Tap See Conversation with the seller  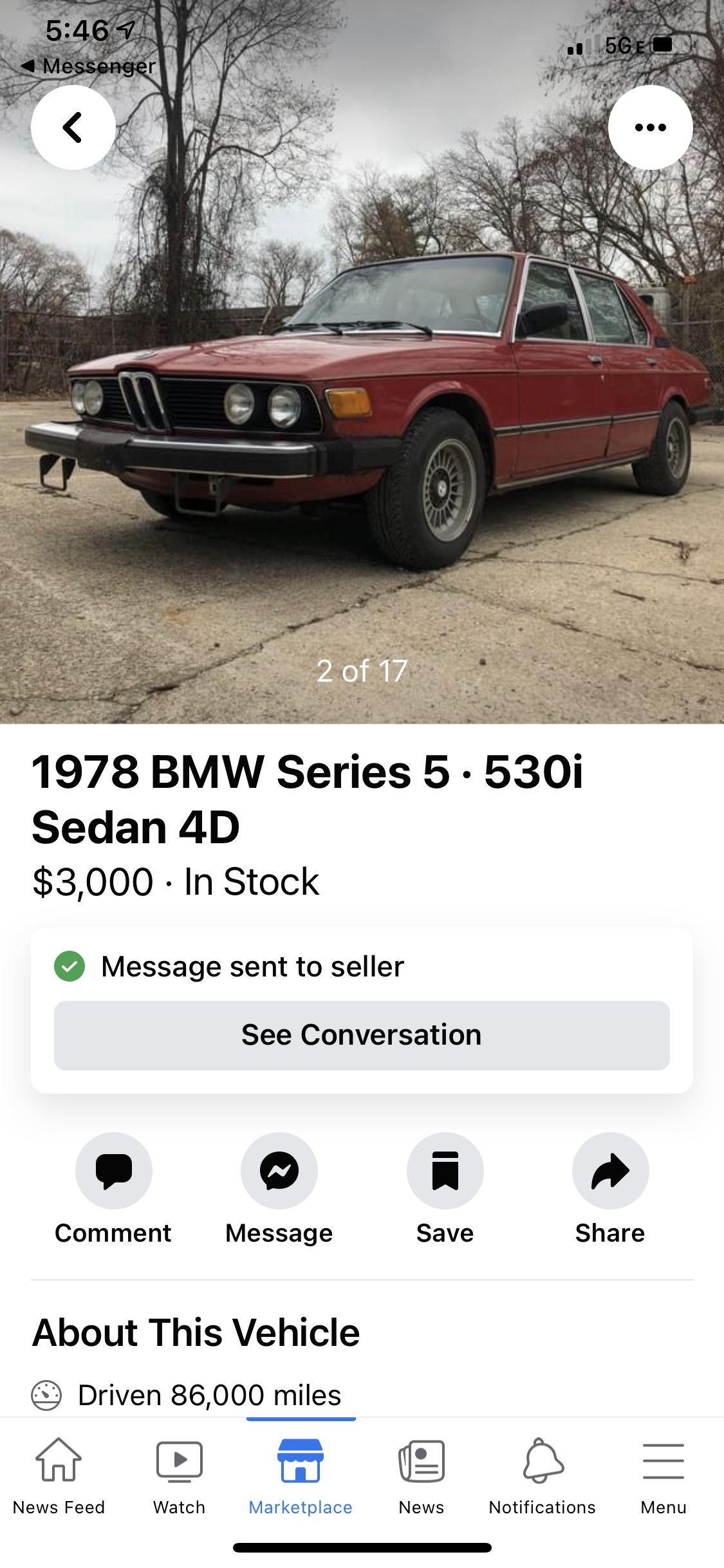[362, 1035]
